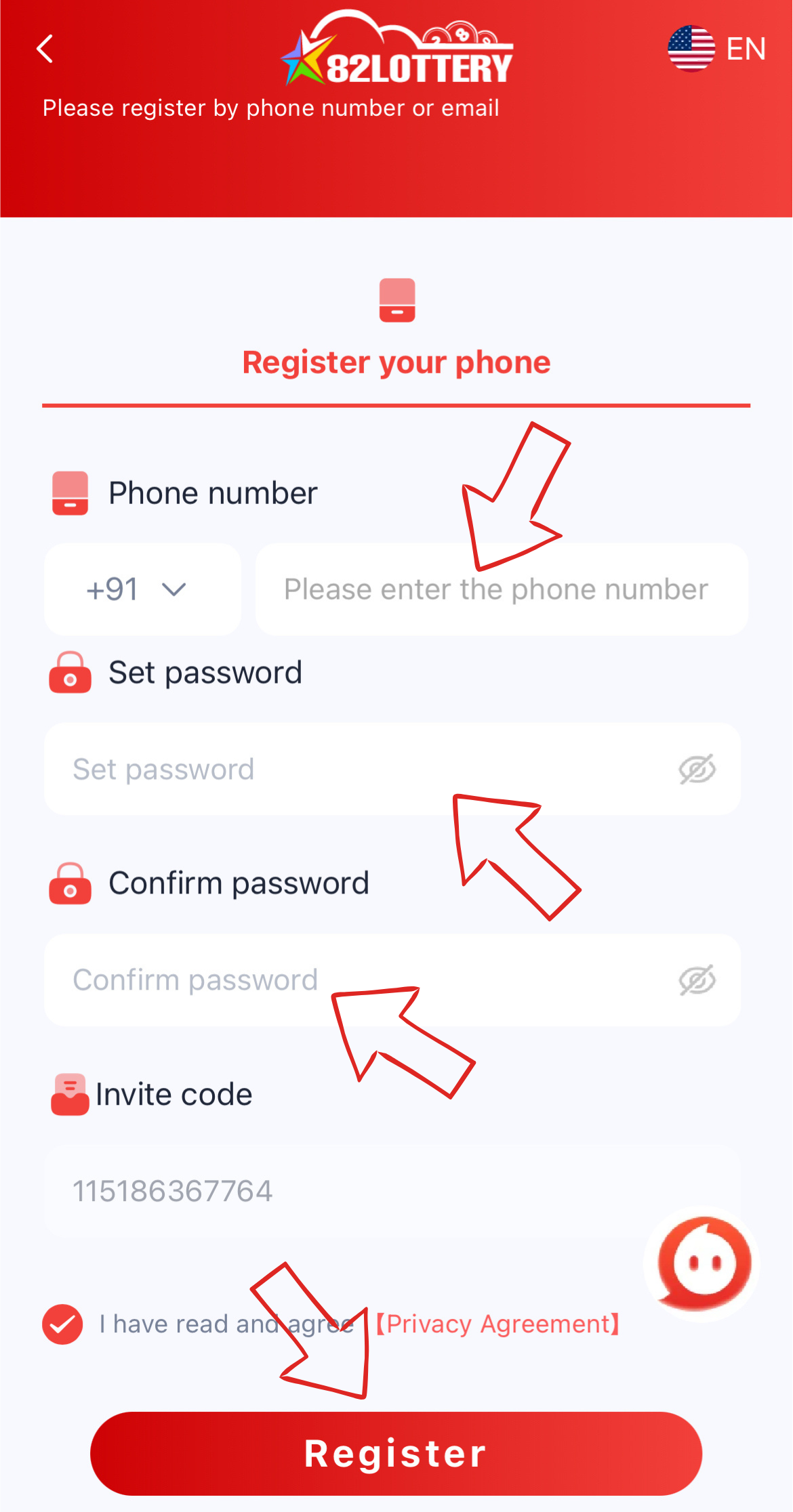Click the phone icon beside Phone number label
793x1512 pixels.
[70, 492]
